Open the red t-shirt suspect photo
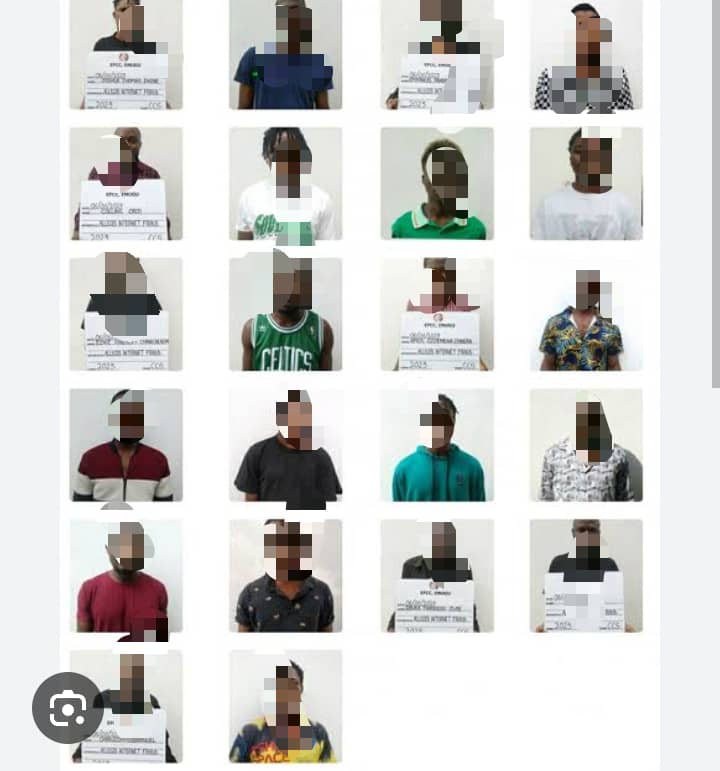Viewport: 720px width, 771px height. click(x=125, y=575)
